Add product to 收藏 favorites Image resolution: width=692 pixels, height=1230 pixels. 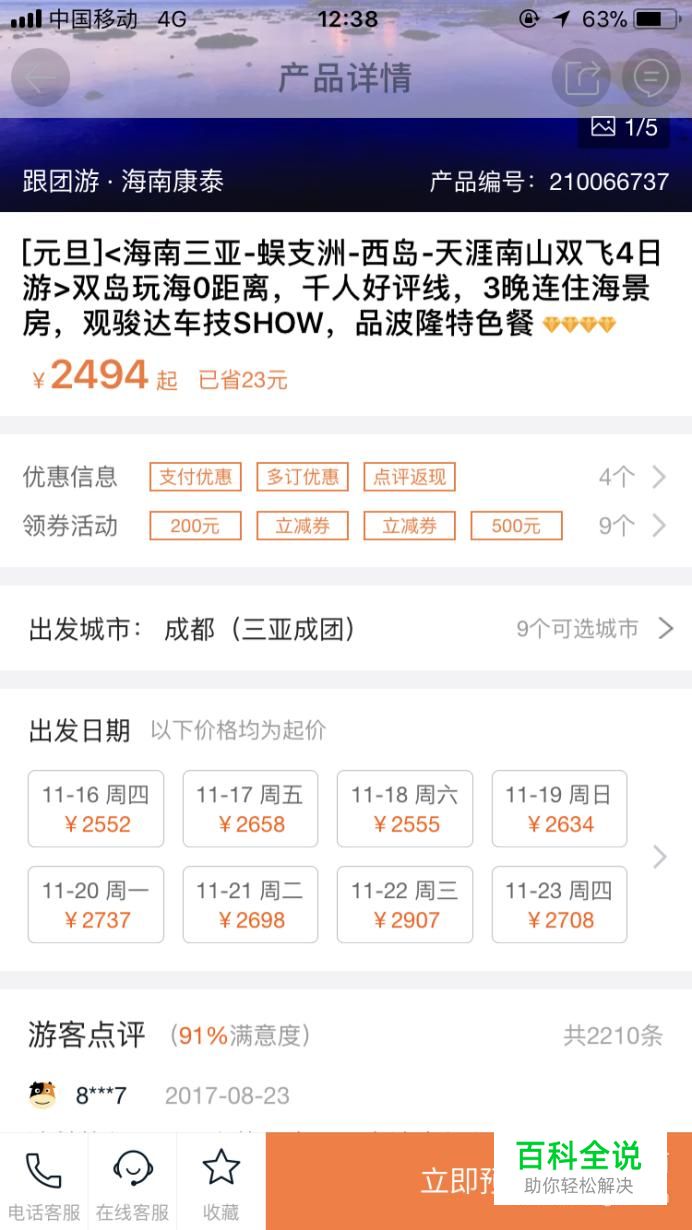tap(221, 1182)
